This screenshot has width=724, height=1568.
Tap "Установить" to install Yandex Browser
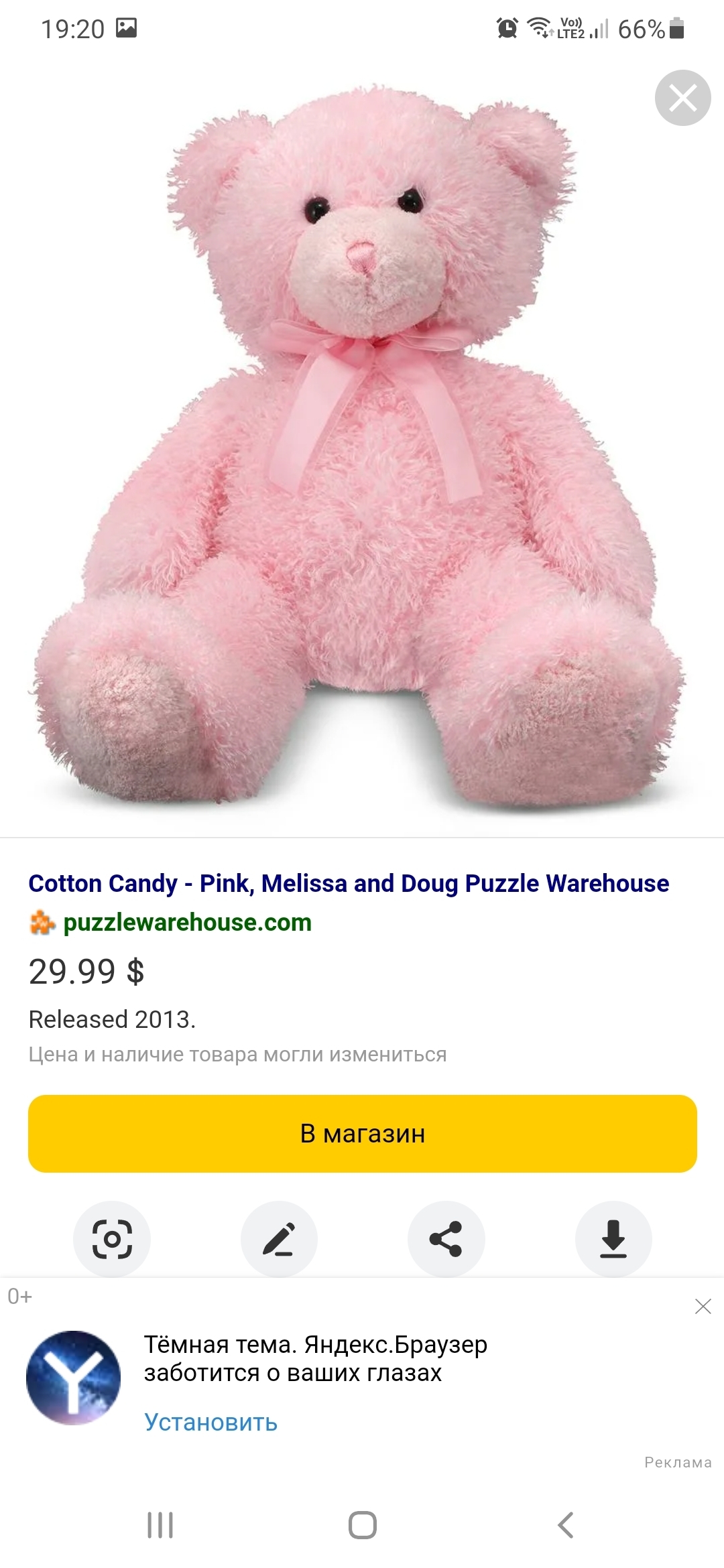[x=210, y=1421]
